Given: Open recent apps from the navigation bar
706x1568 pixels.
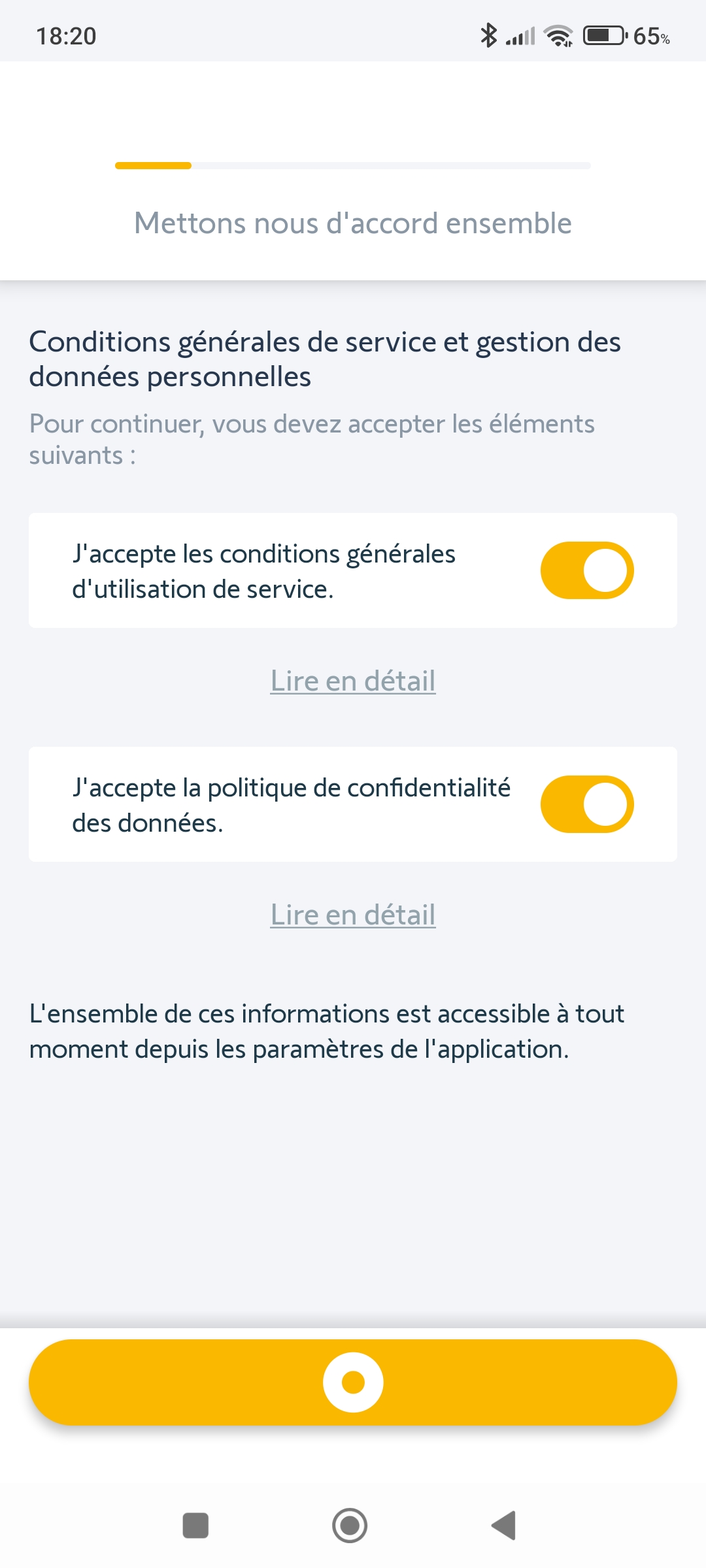Looking at the screenshot, I should point(195,1526).
